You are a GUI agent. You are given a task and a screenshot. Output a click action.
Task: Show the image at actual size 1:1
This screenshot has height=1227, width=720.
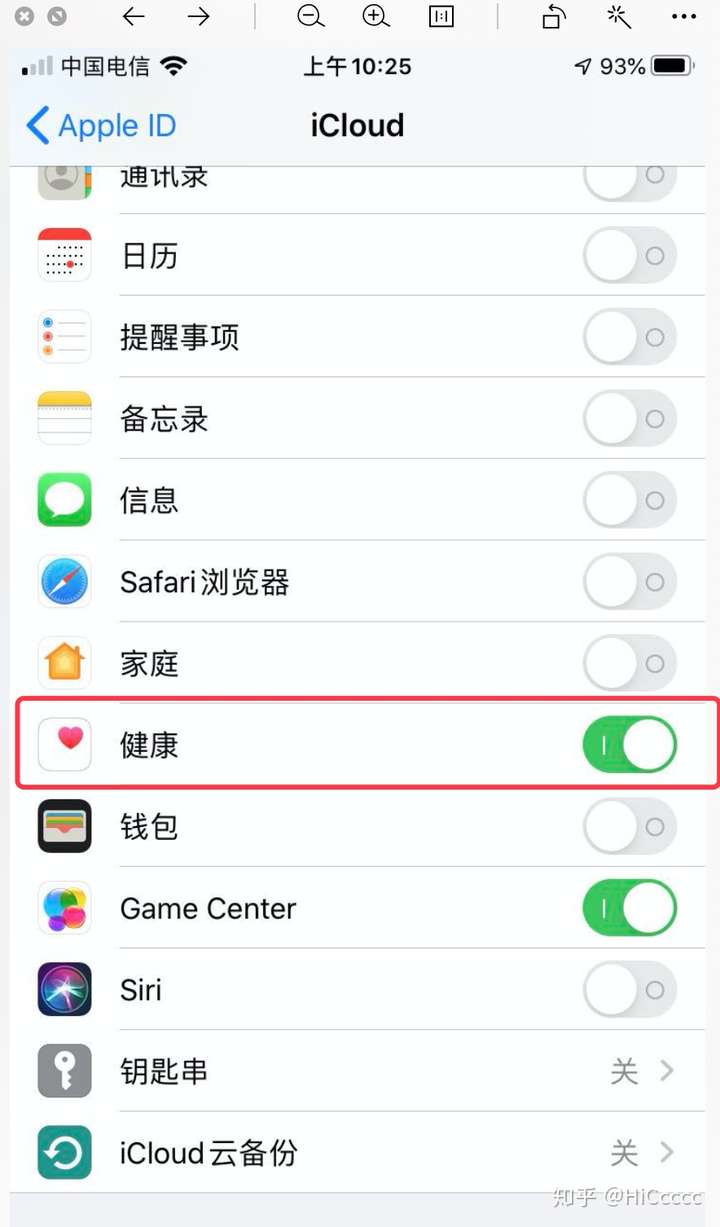pyautogui.click(x=441, y=16)
